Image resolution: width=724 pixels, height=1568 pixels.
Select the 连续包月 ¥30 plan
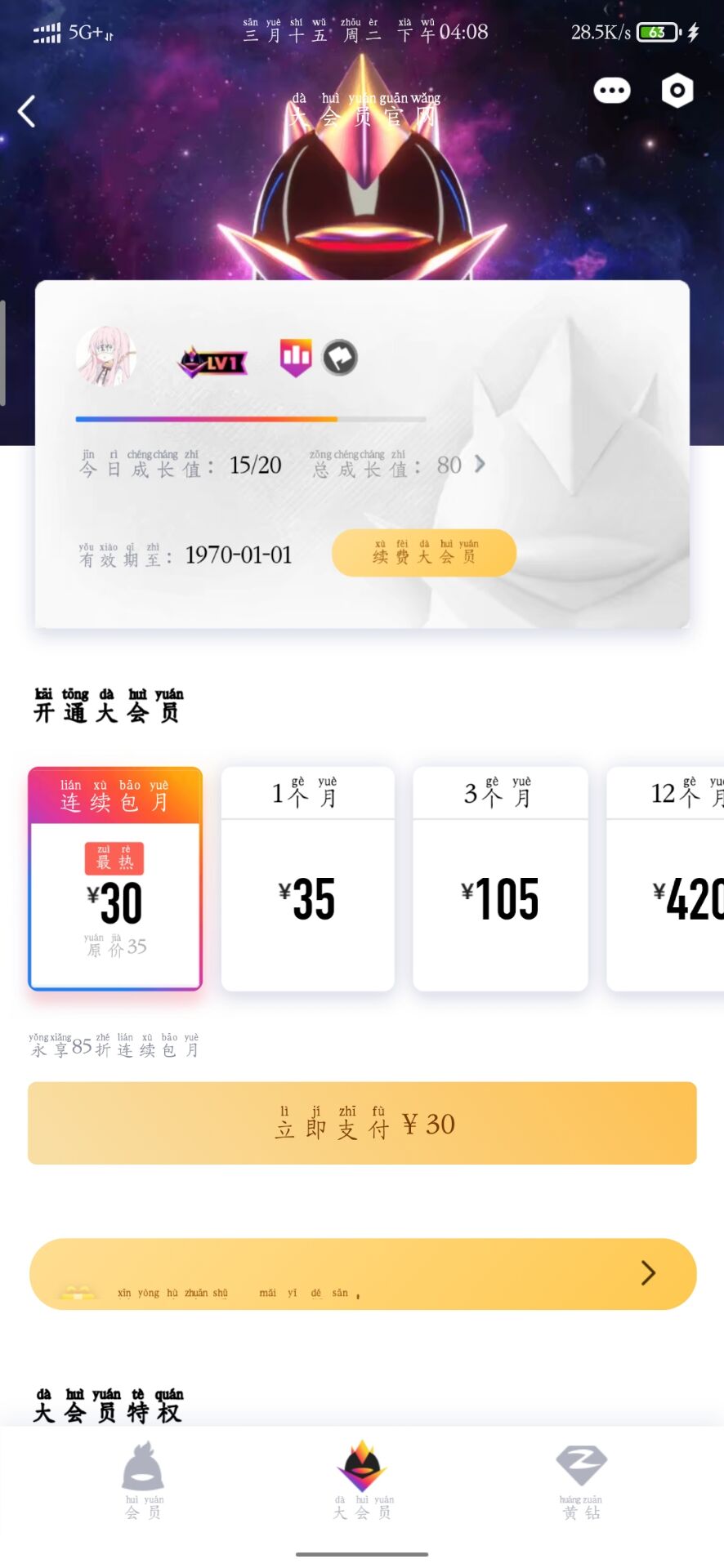[x=115, y=879]
